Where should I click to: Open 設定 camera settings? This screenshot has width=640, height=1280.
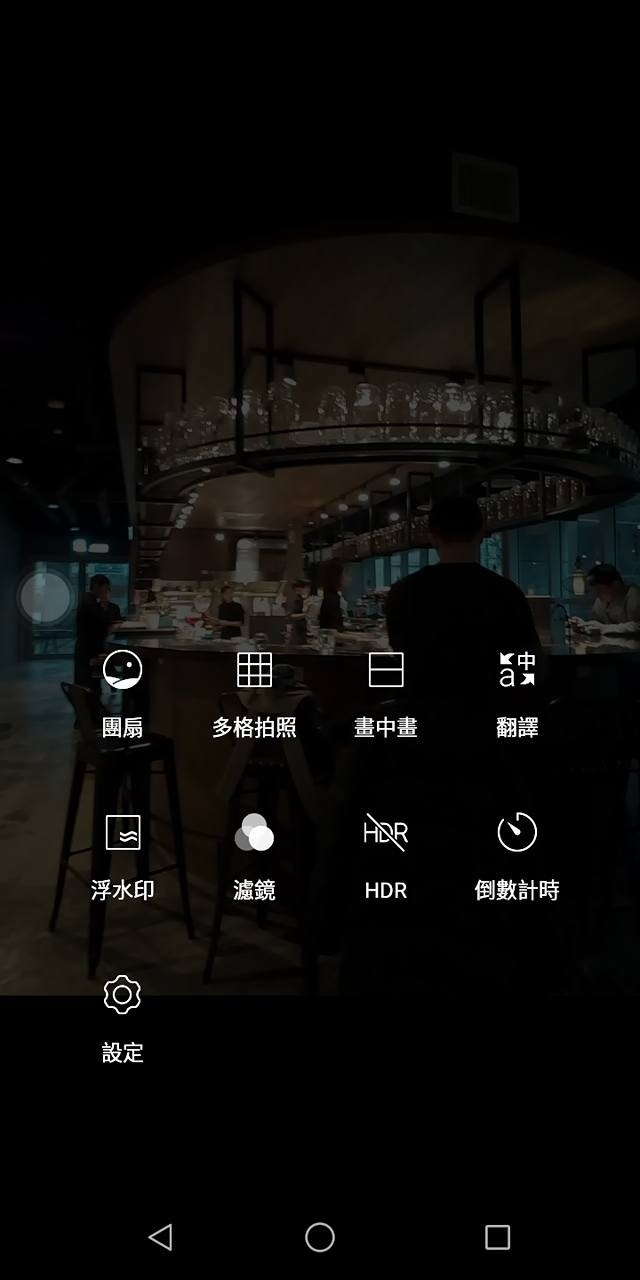[122, 996]
